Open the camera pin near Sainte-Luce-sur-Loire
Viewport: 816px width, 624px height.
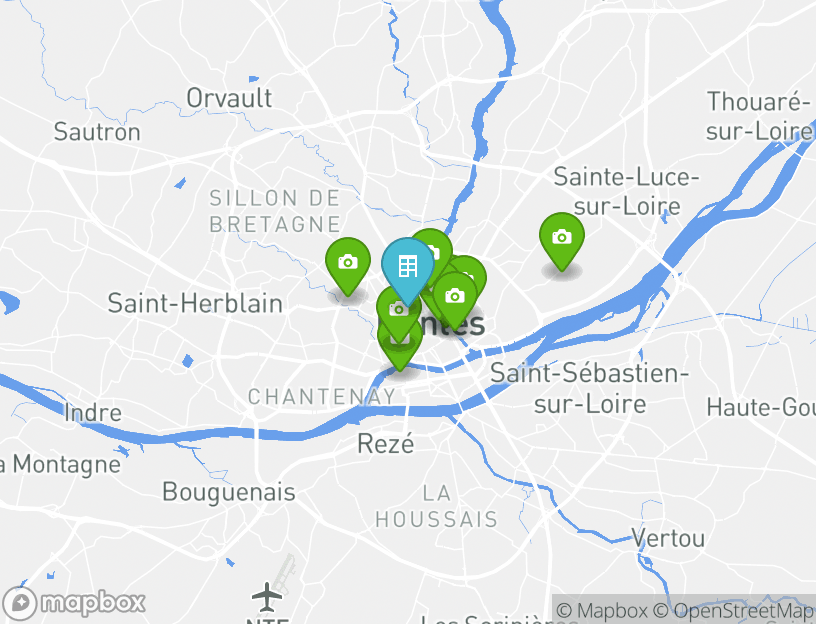(562, 238)
